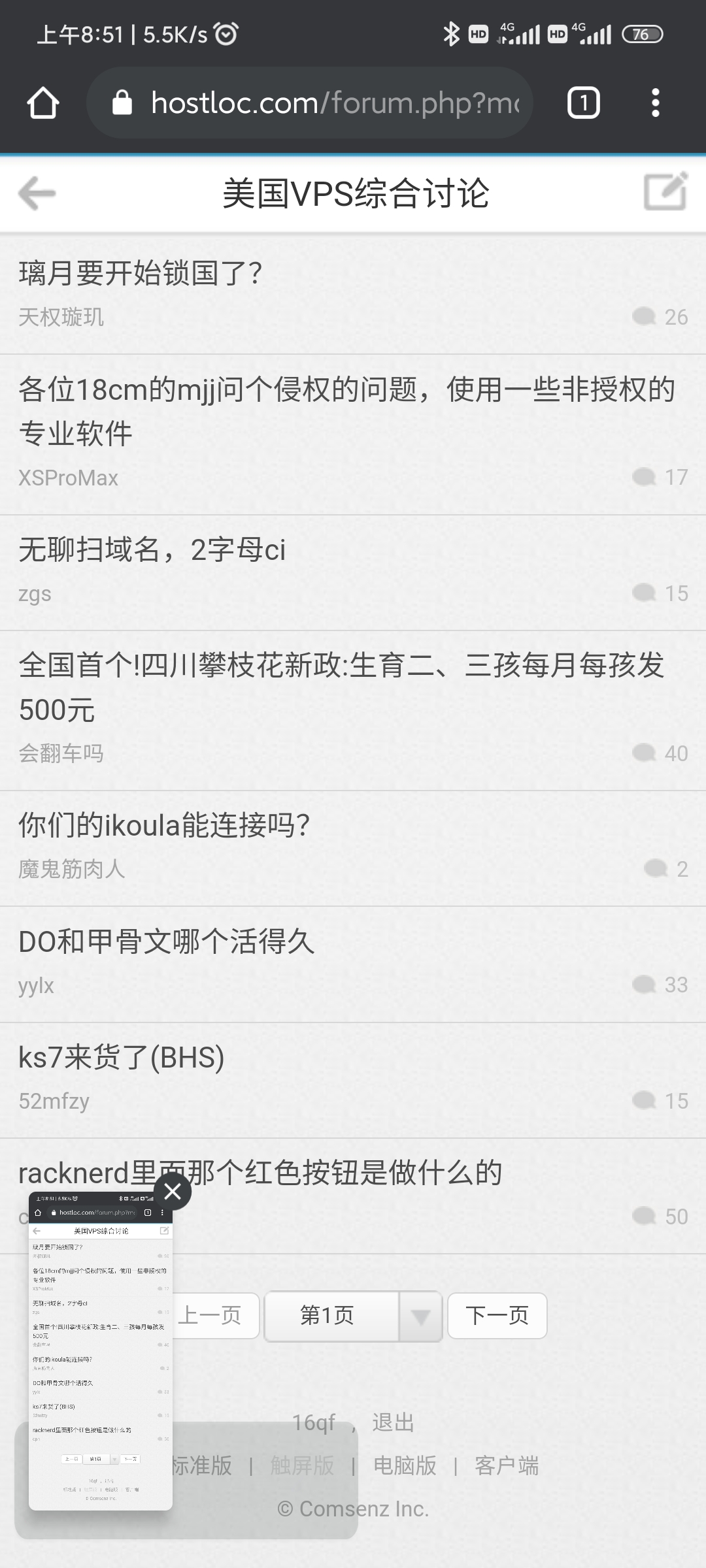Open the browser home page

click(43, 103)
